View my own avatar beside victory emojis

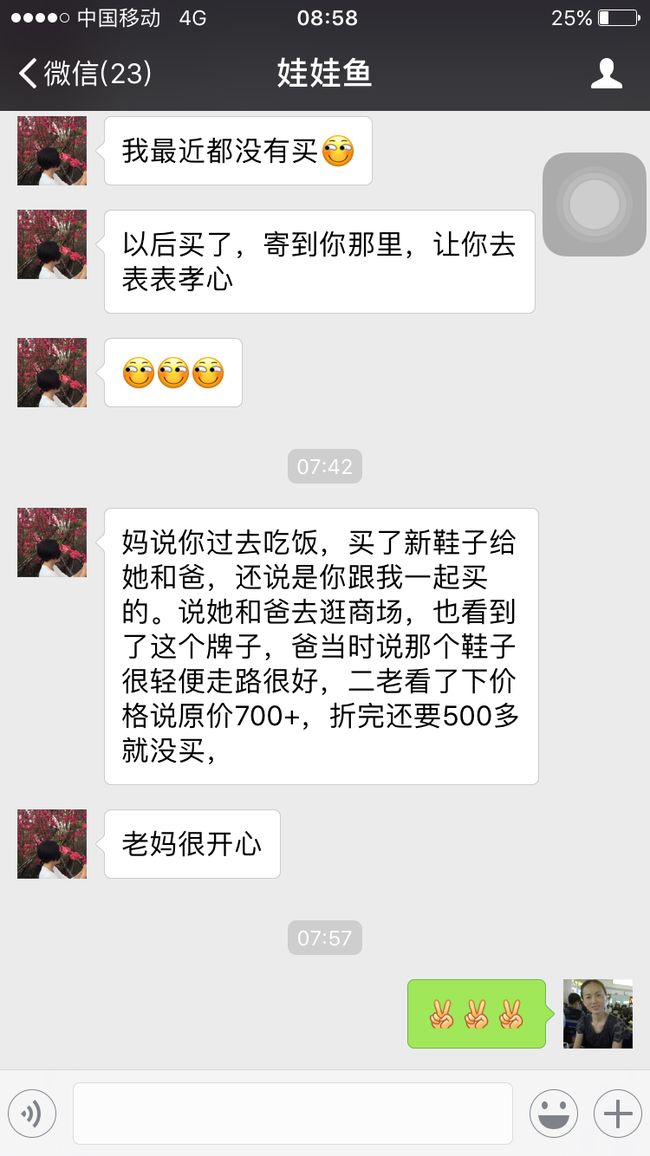tap(598, 1014)
